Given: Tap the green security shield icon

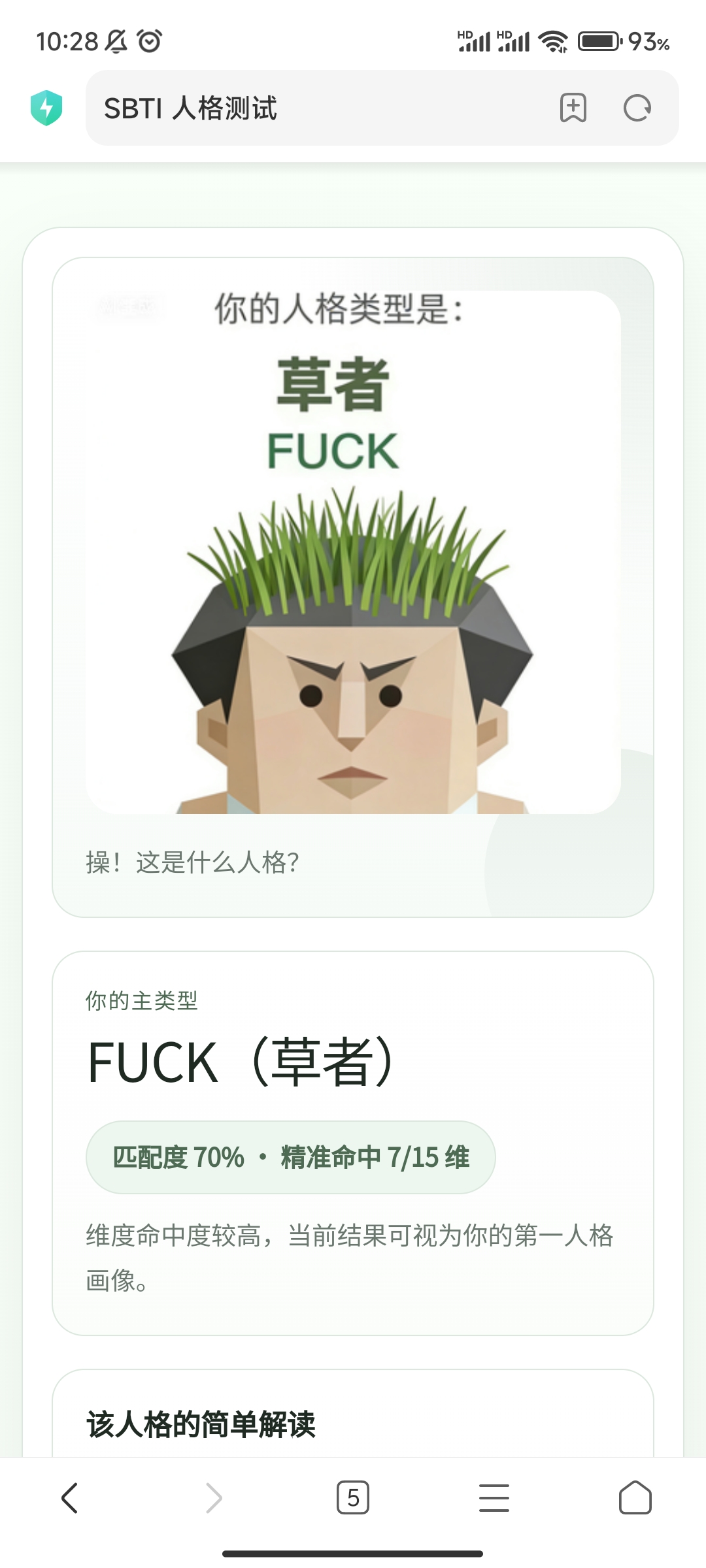Looking at the screenshot, I should 46,108.
